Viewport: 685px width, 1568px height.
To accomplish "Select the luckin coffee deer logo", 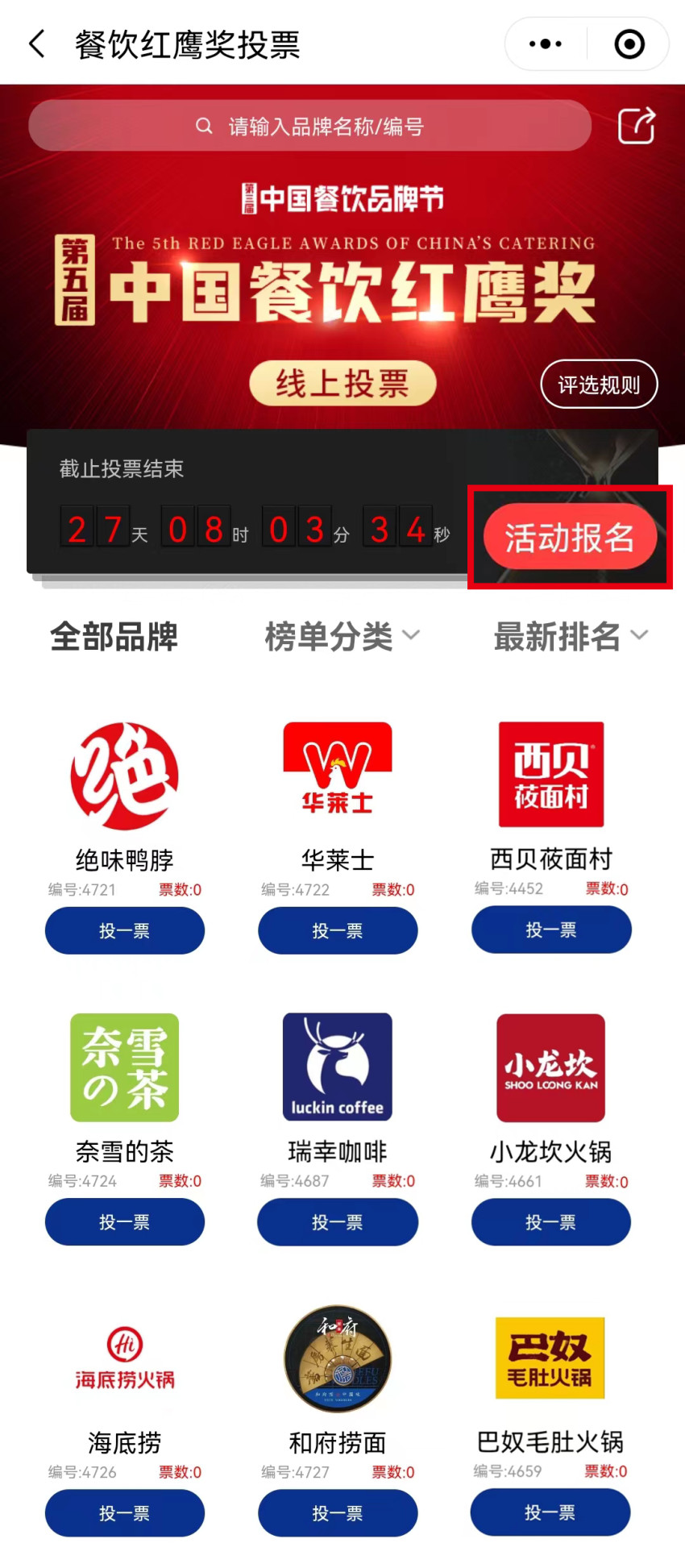I will coord(337,1067).
